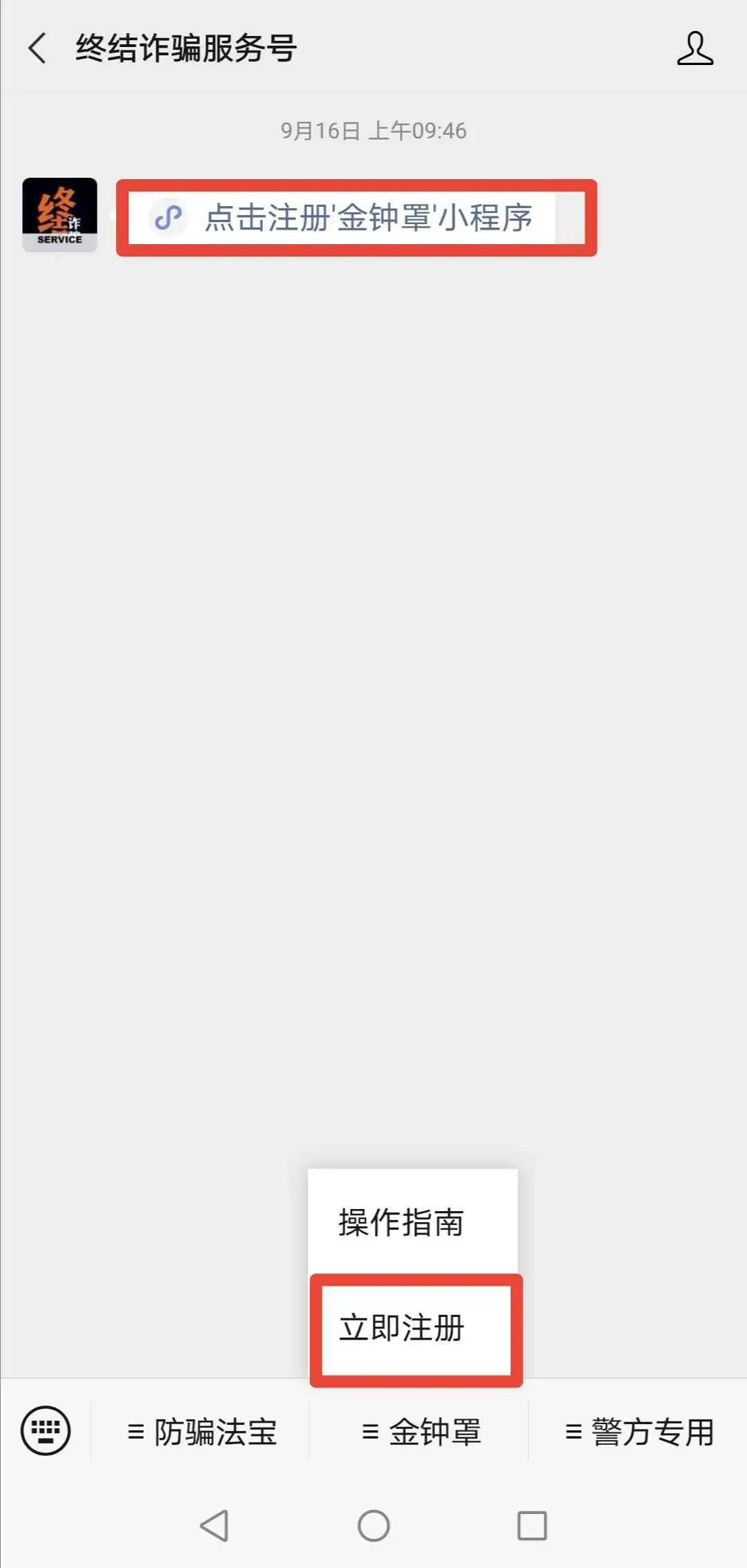The image size is (747, 1568).
Task: Open the 警方专用 menu
Action: [638, 1432]
